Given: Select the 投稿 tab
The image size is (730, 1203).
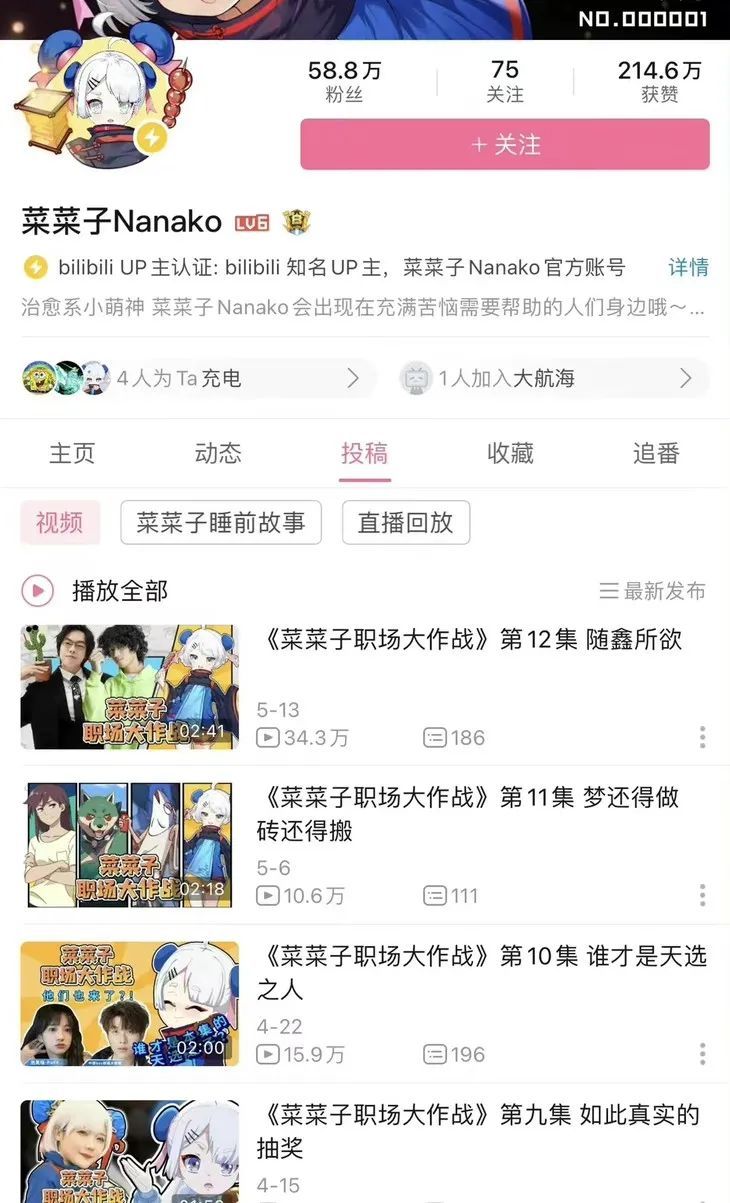Looking at the screenshot, I should 365,453.
